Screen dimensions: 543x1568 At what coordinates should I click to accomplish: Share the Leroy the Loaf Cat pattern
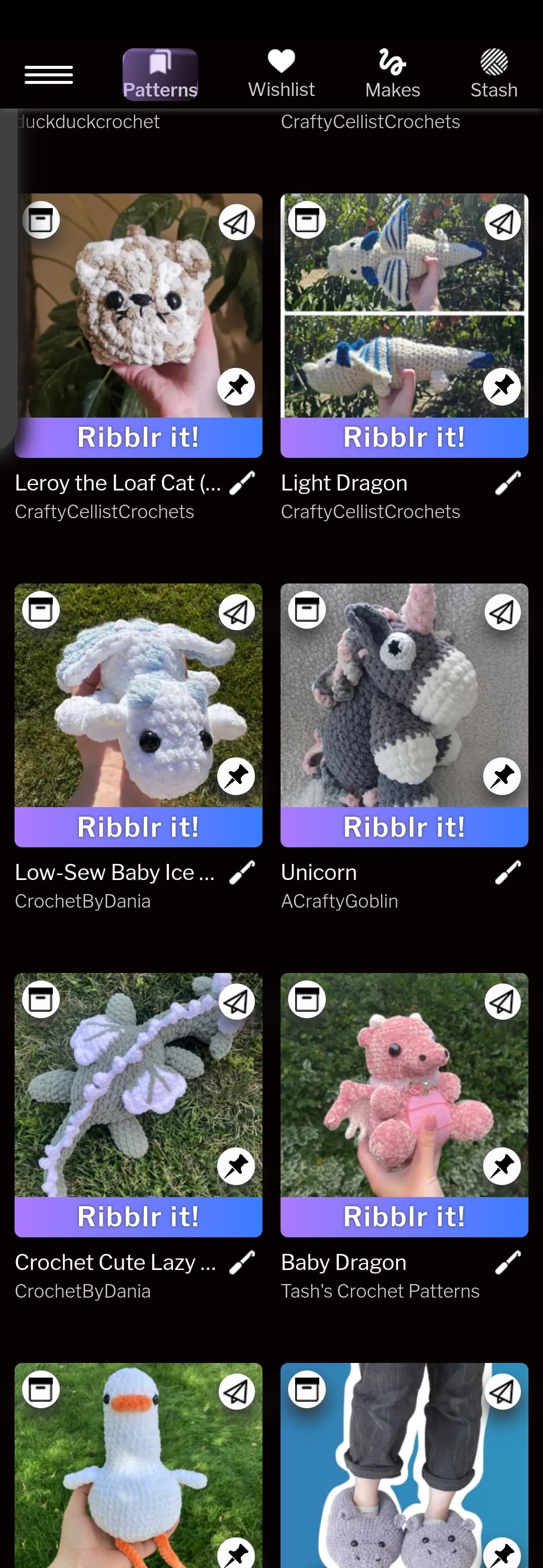tap(236, 222)
